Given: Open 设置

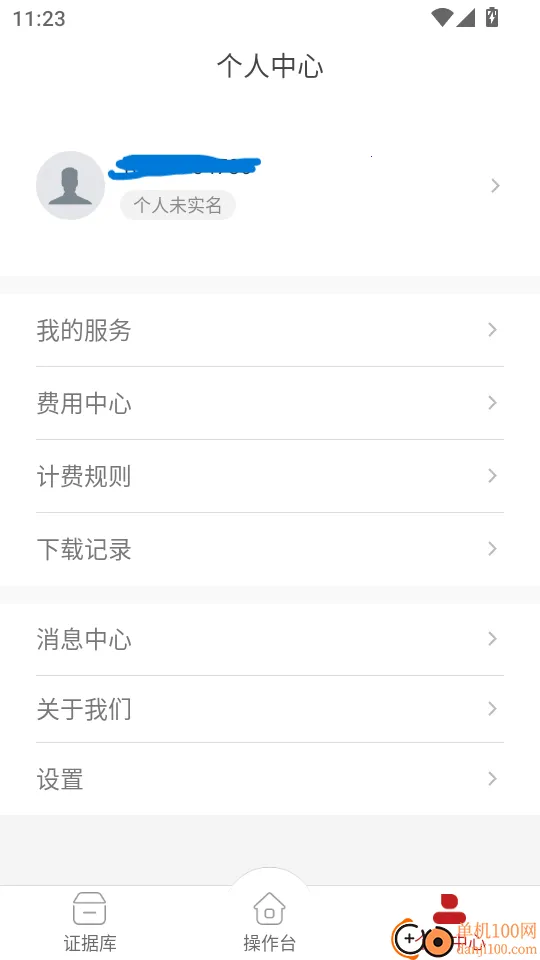Looking at the screenshot, I should tap(270, 779).
